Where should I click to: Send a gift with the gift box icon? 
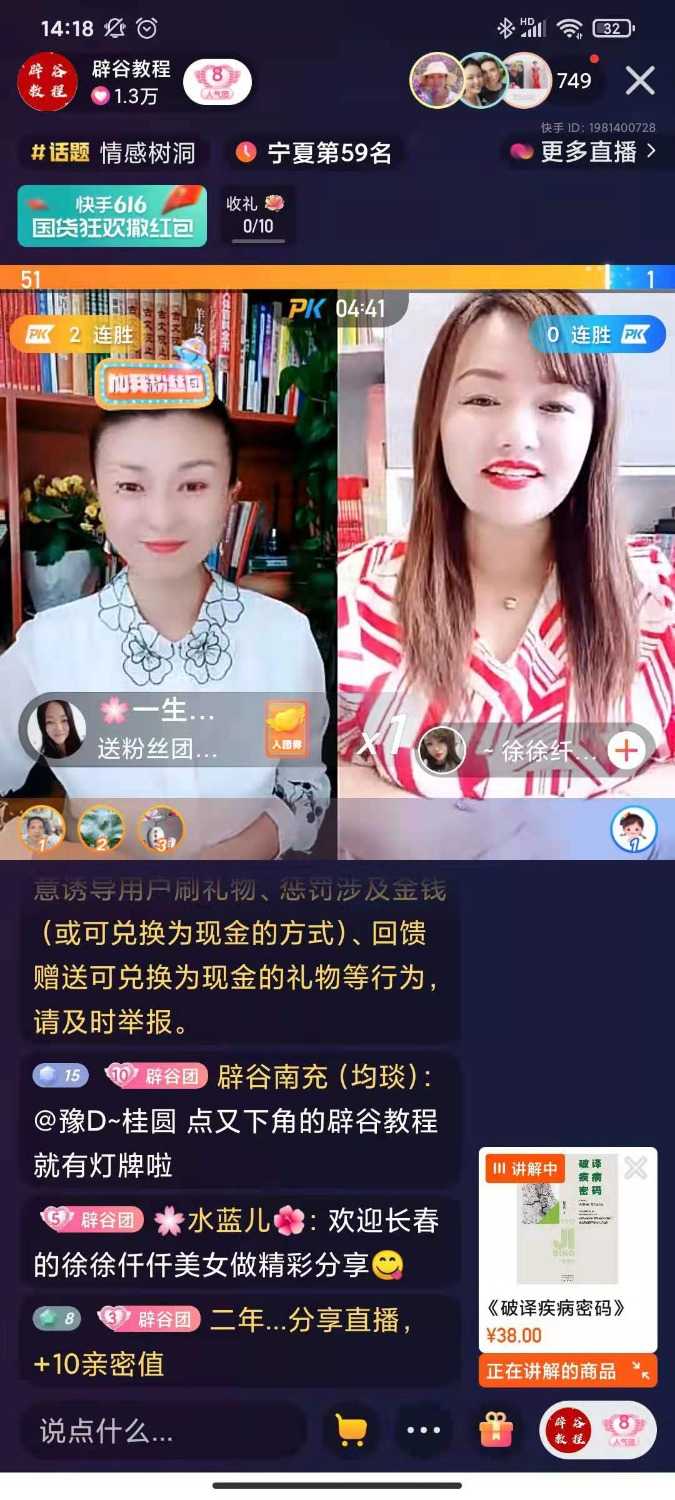(x=496, y=1431)
